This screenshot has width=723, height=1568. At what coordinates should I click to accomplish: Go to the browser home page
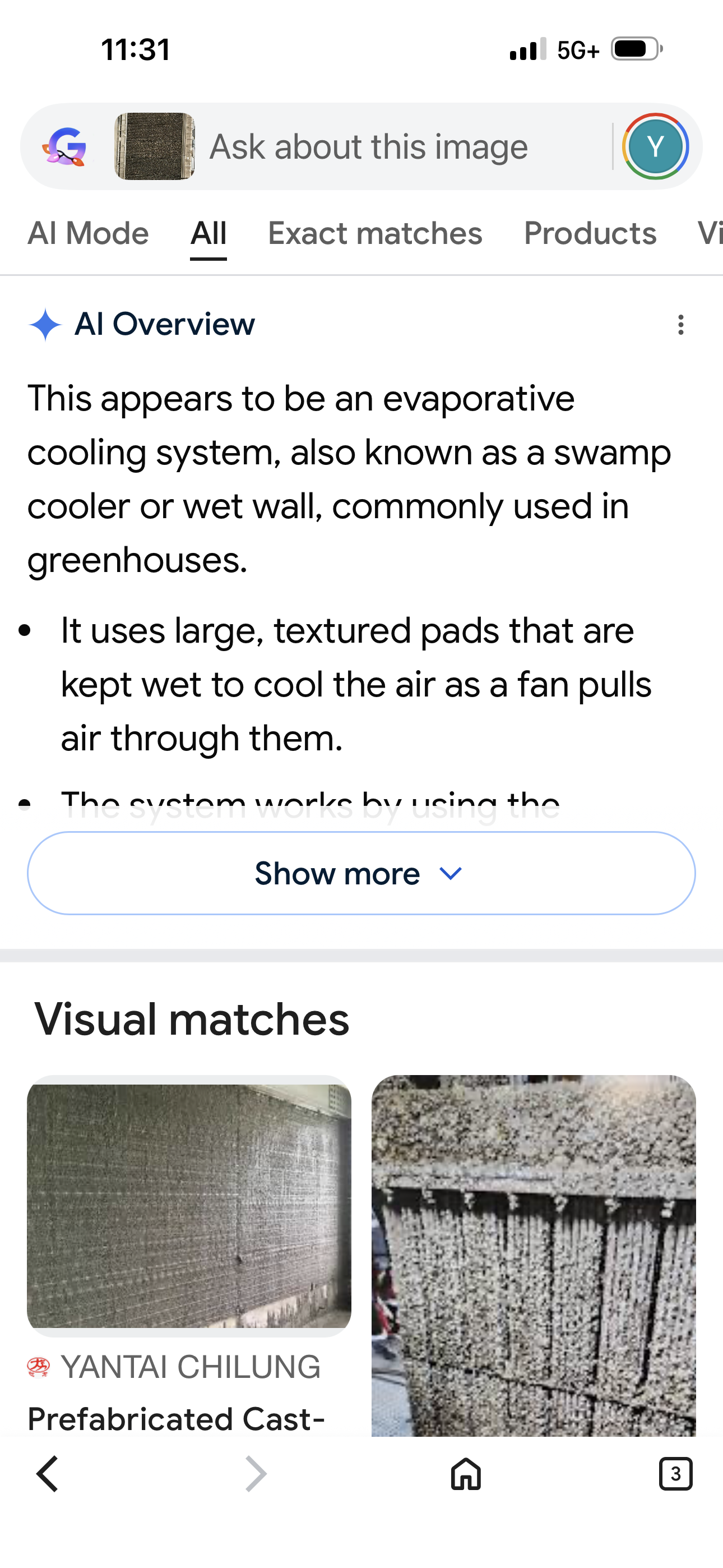click(x=466, y=1474)
